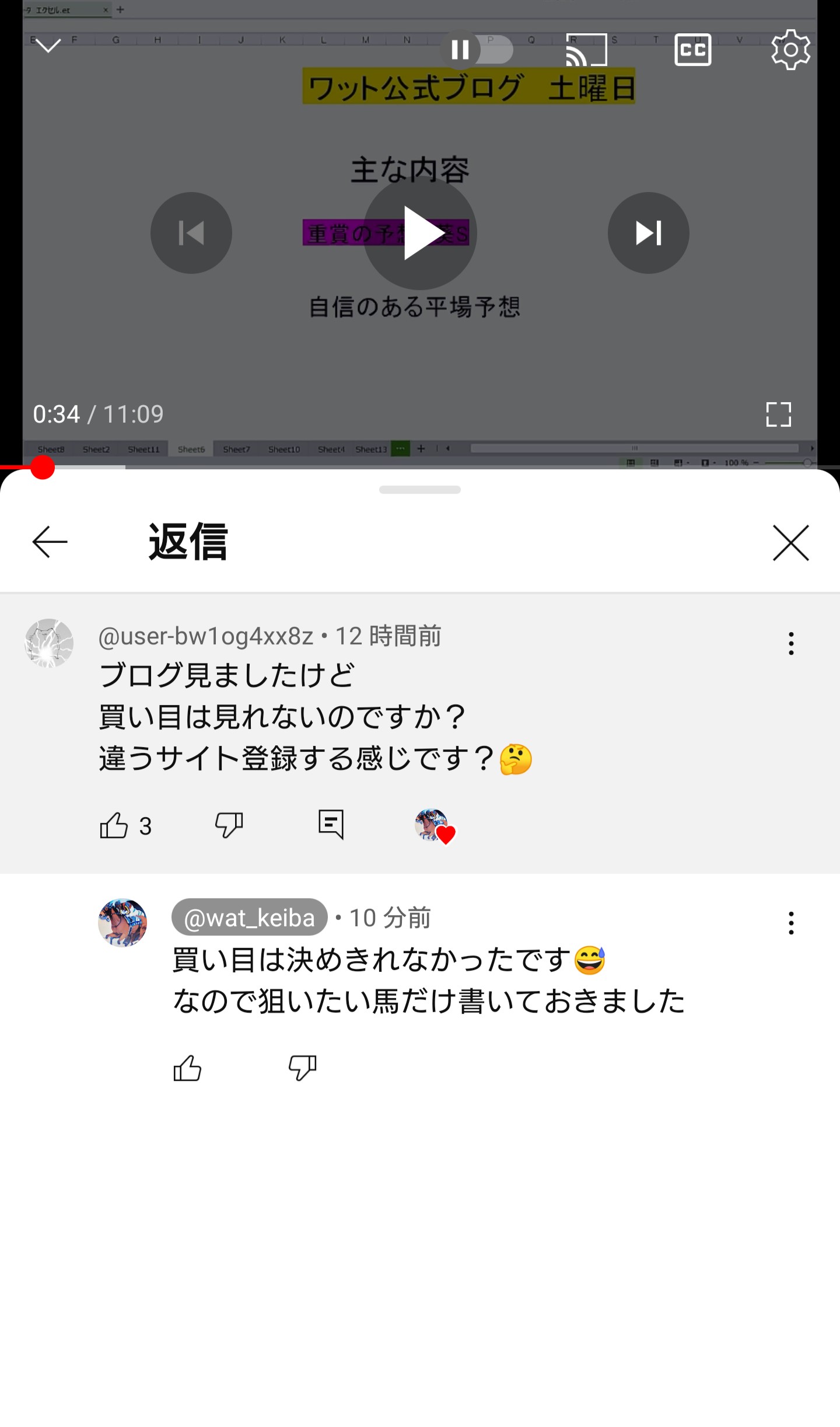This screenshot has height=1427, width=840.
Task: Enter fullscreen mode
Action: click(778, 414)
